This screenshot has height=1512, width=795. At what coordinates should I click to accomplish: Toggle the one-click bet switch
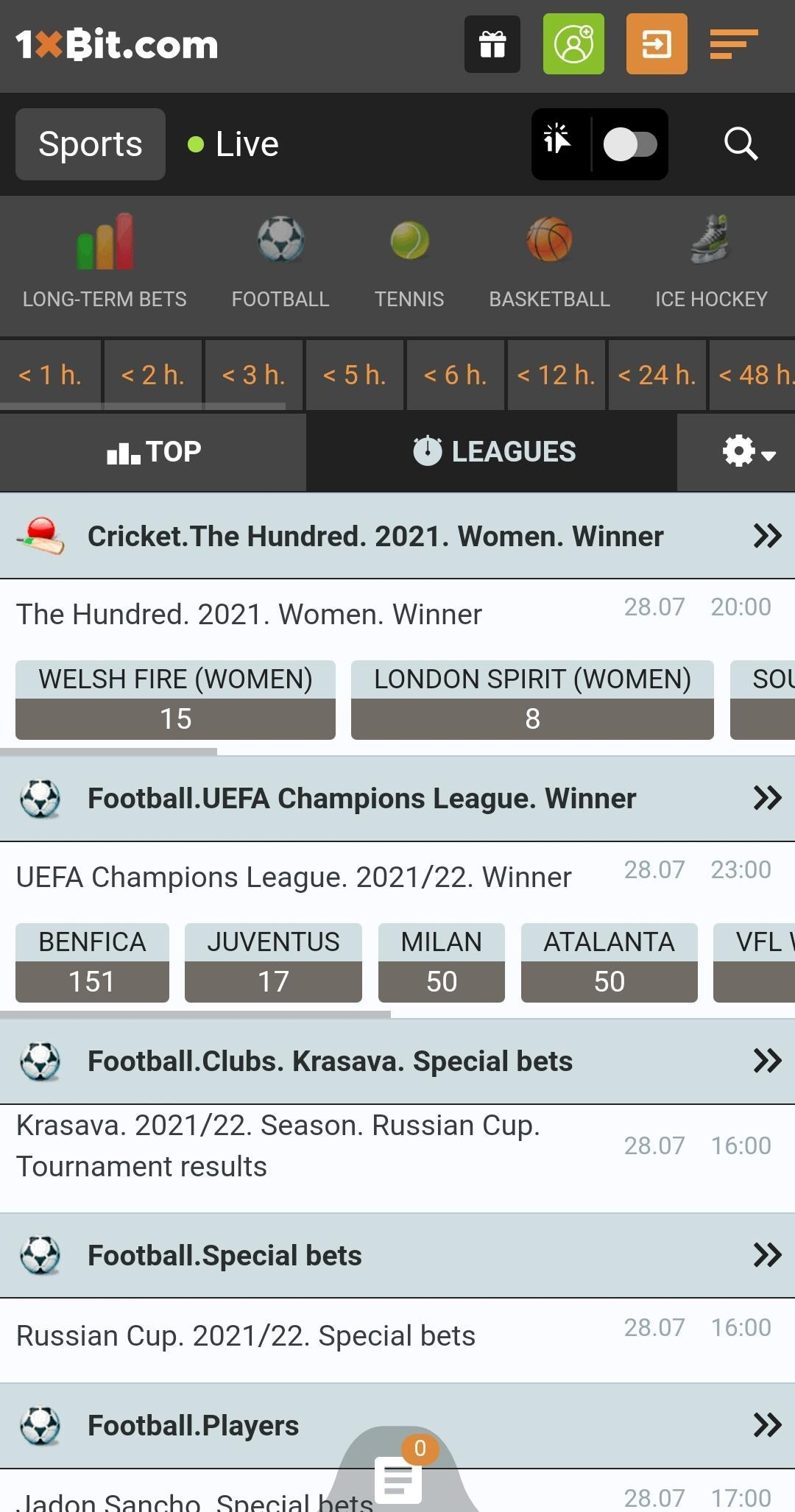pos(630,144)
